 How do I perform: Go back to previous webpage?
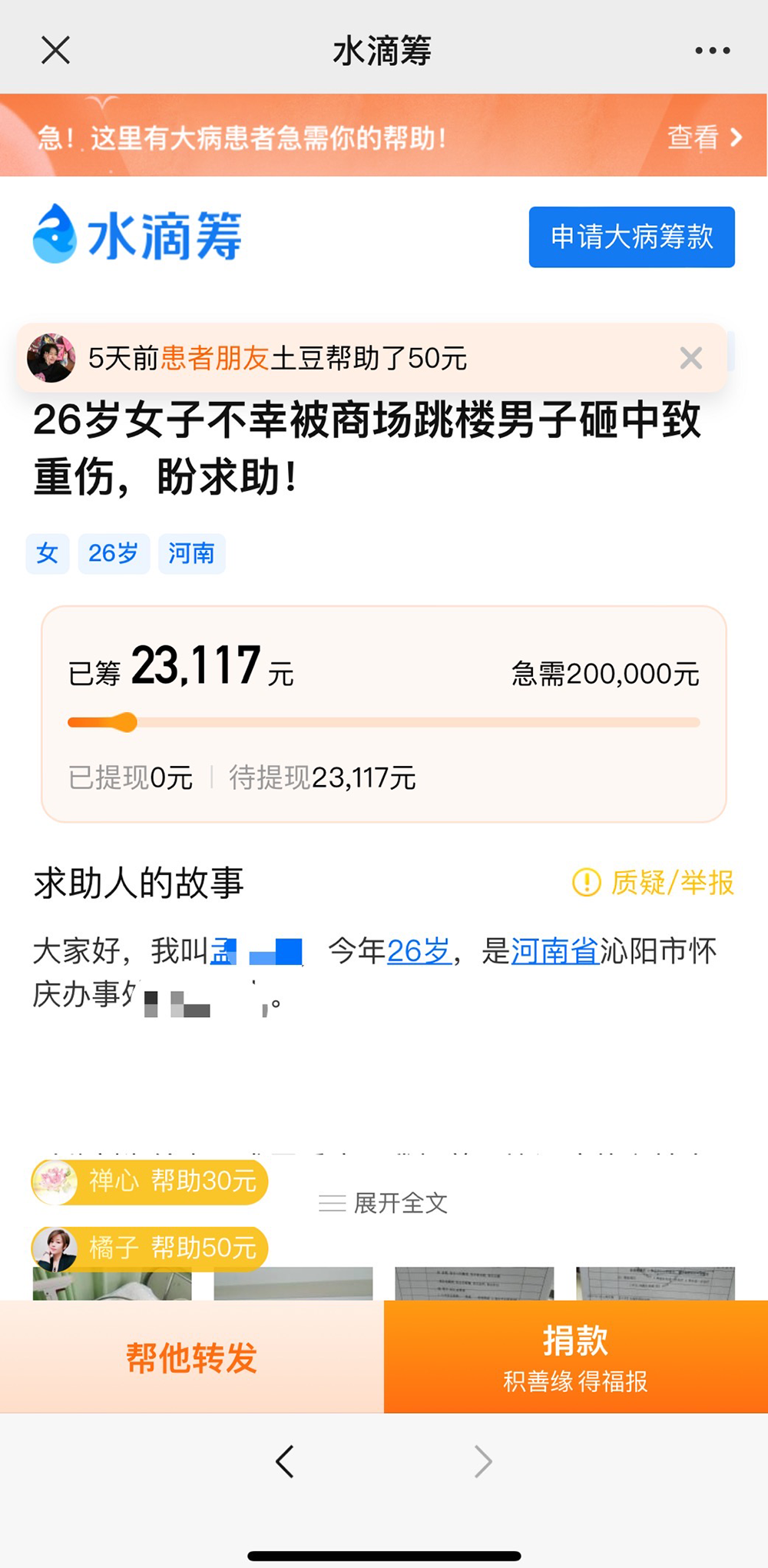285,1461
